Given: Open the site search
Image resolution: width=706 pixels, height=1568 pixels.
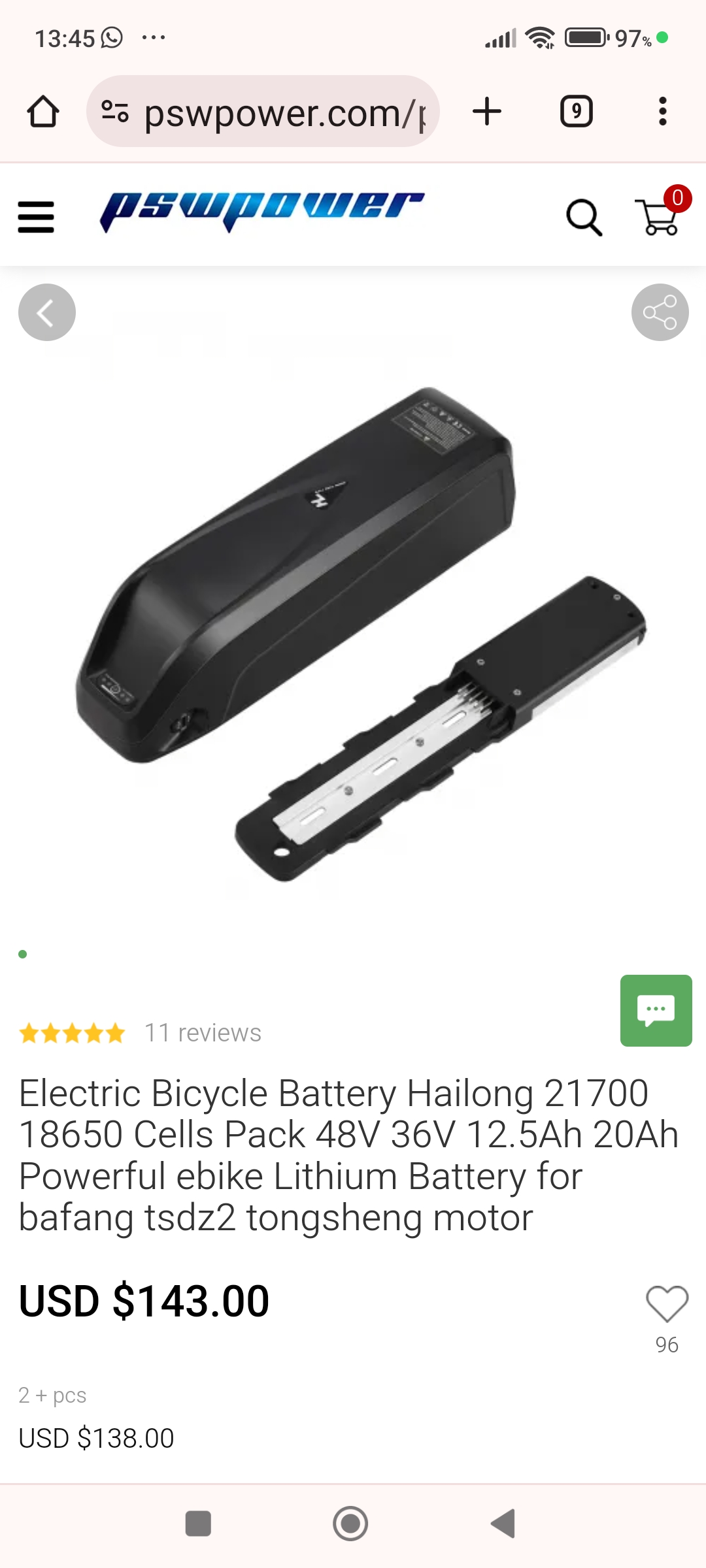Looking at the screenshot, I should [583, 217].
